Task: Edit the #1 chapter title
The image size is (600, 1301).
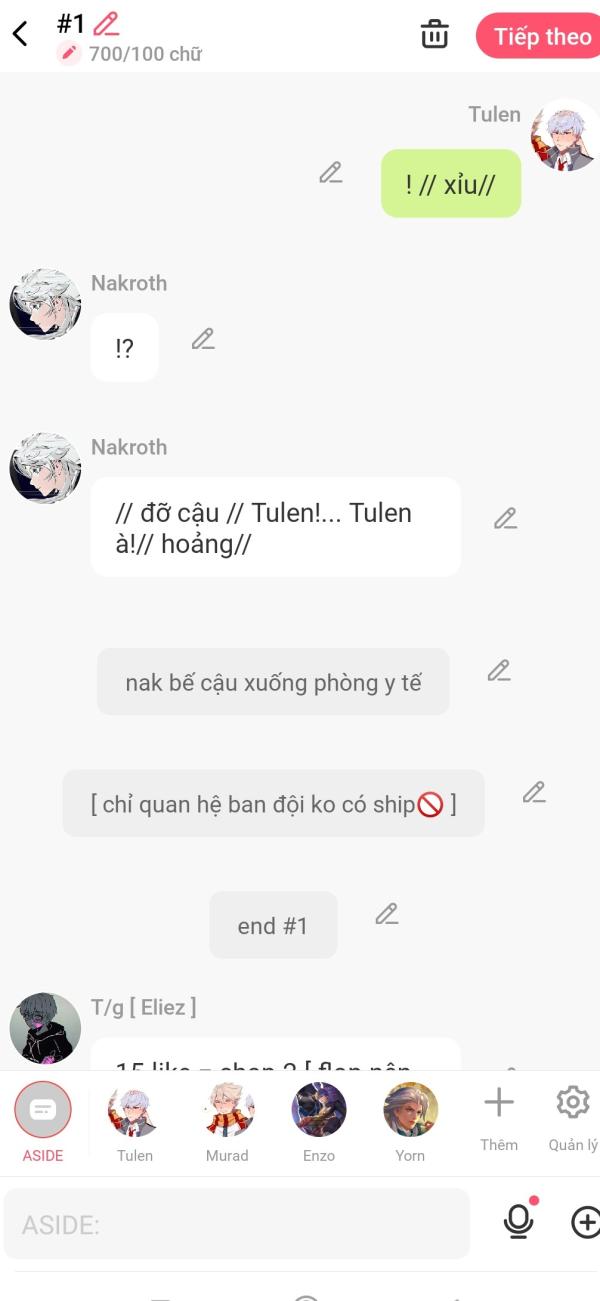Action: pyautogui.click(x=106, y=23)
